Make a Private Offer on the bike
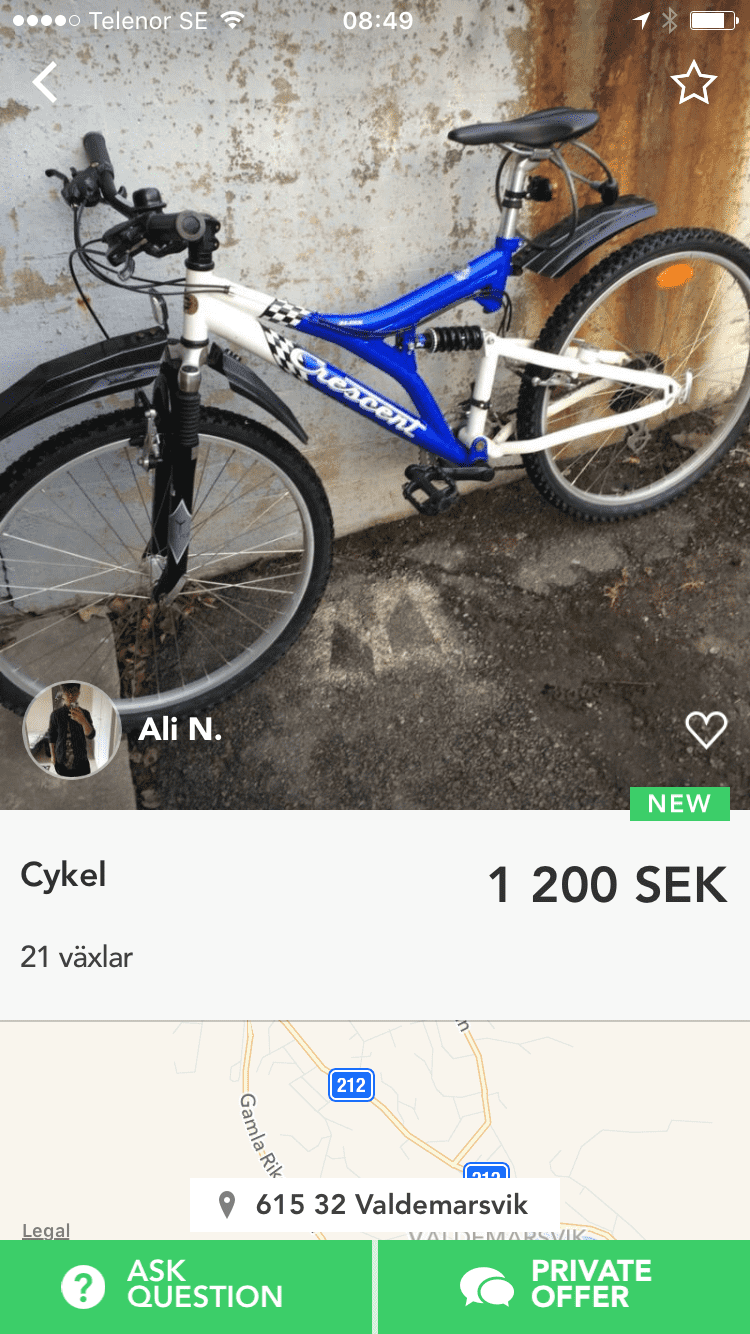Viewport: 750px width, 1334px height. [x=564, y=1285]
